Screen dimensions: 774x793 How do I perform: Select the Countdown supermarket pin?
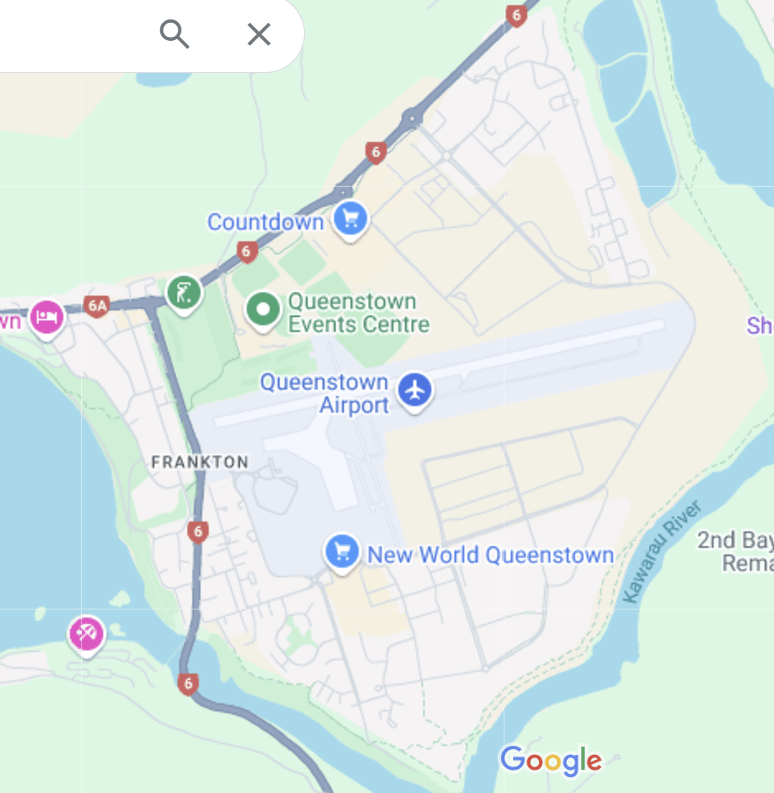click(x=350, y=218)
